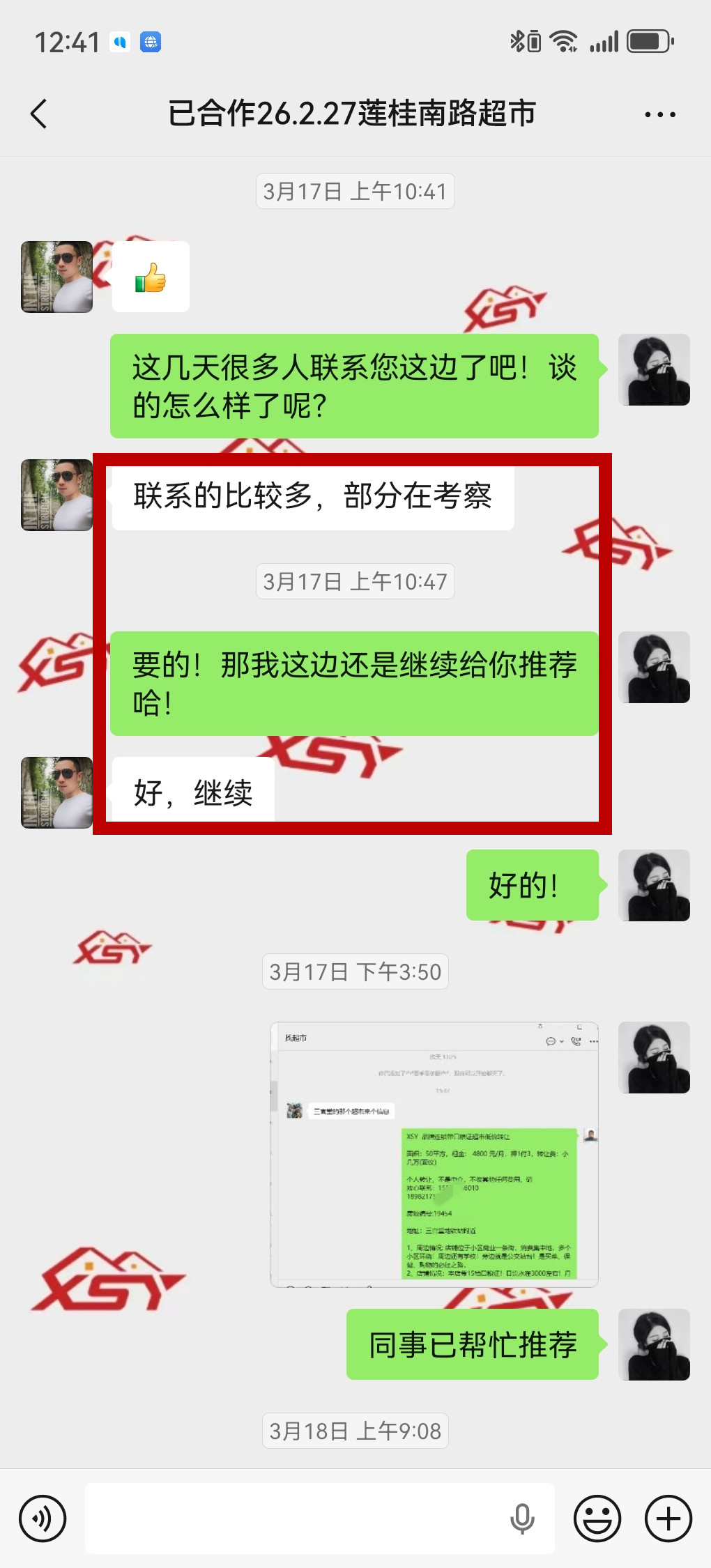This screenshot has width=711, height=1568.
Task: Focus the message text field
Action: coord(293,1519)
